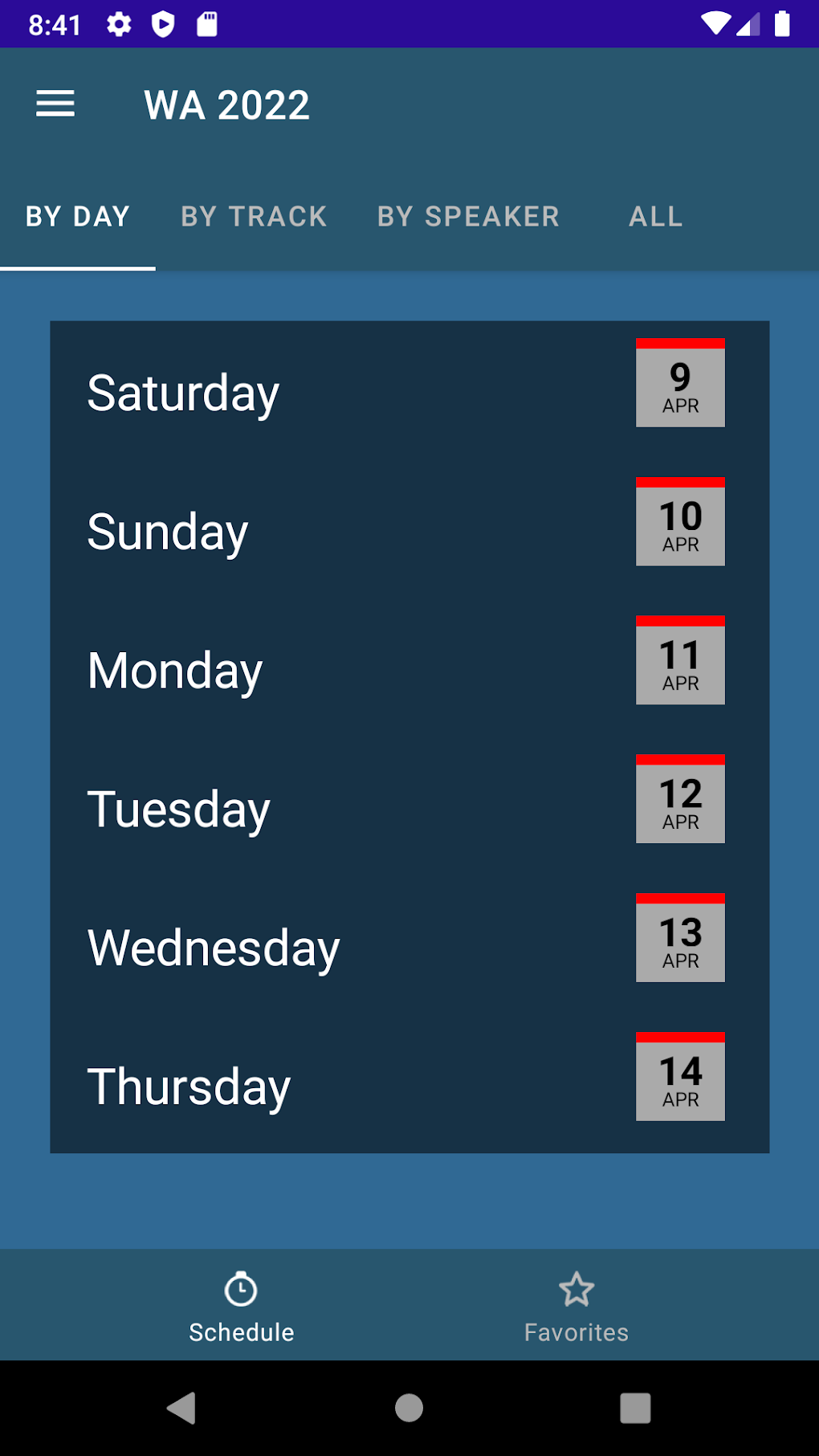The height and width of the screenshot is (1456, 819).
Task: Choose Tuesday, 12 April
Action: [x=409, y=809]
